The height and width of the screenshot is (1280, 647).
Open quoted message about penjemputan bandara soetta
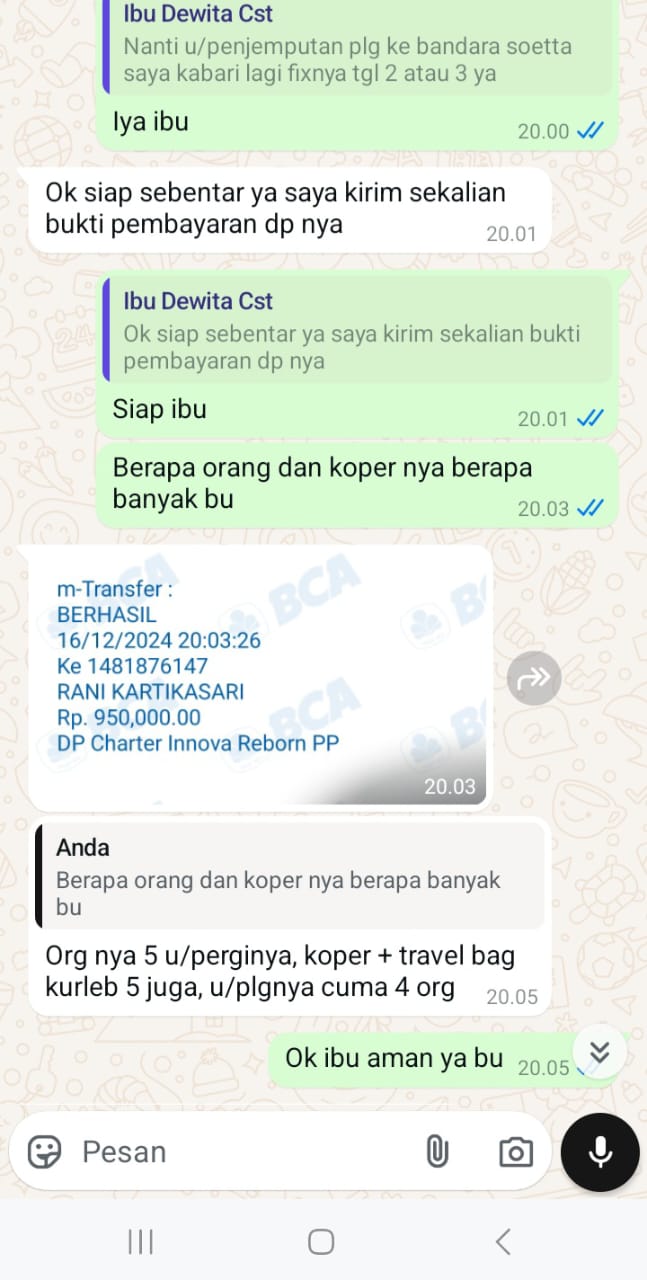click(x=358, y=46)
